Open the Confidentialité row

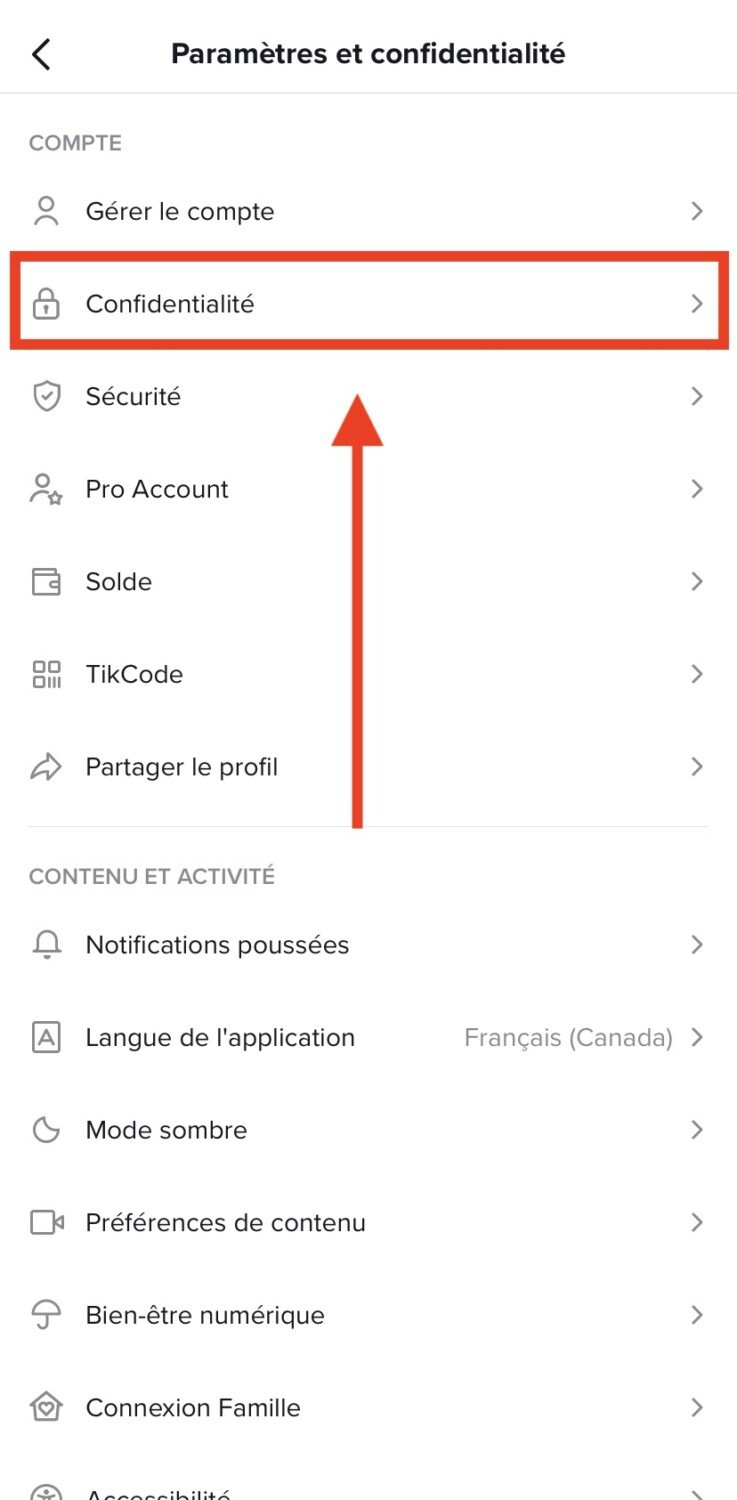point(170,304)
